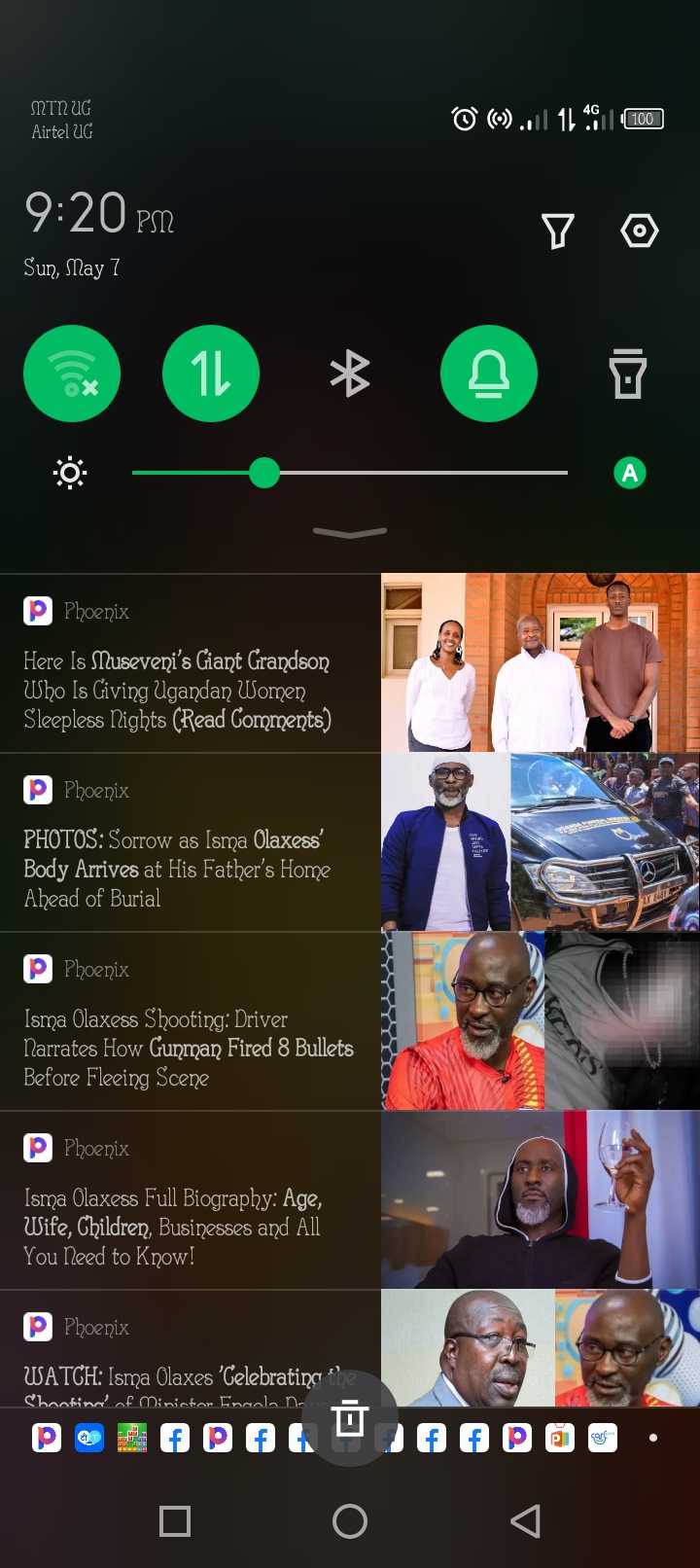Go to the home screen
The image size is (700, 1568).
(x=350, y=1521)
